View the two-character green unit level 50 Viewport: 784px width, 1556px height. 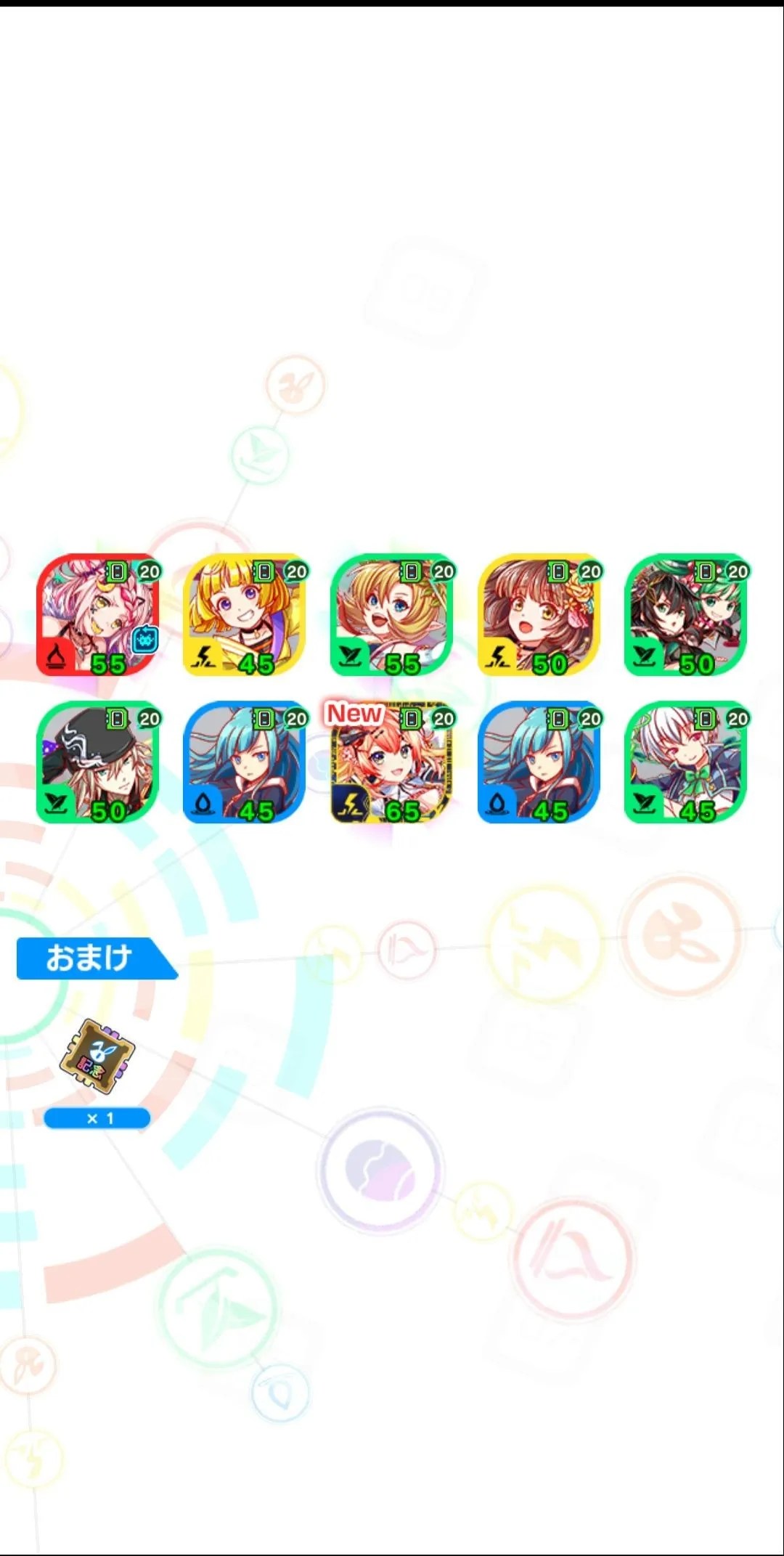(x=686, y=615)
